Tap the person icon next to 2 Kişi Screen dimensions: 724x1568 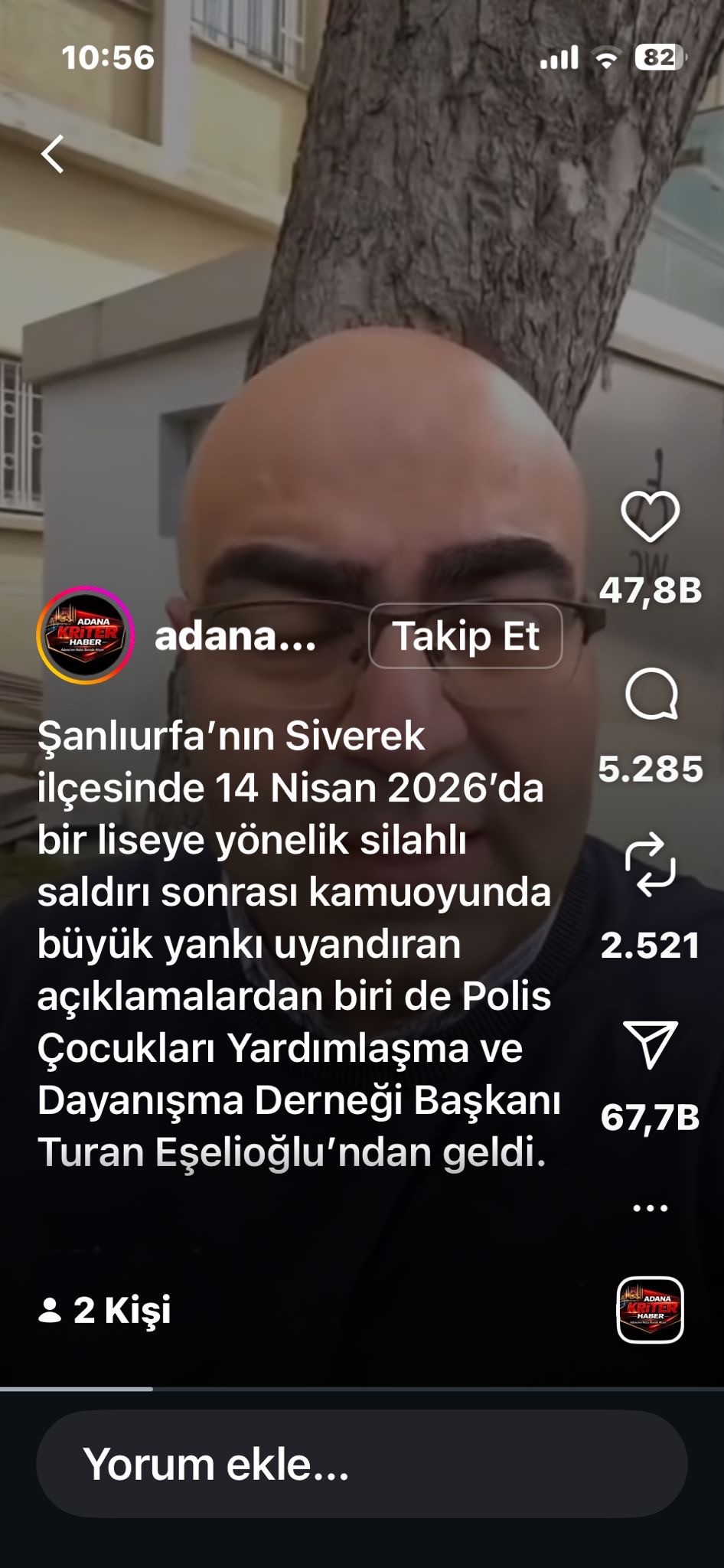[51, 1309]
